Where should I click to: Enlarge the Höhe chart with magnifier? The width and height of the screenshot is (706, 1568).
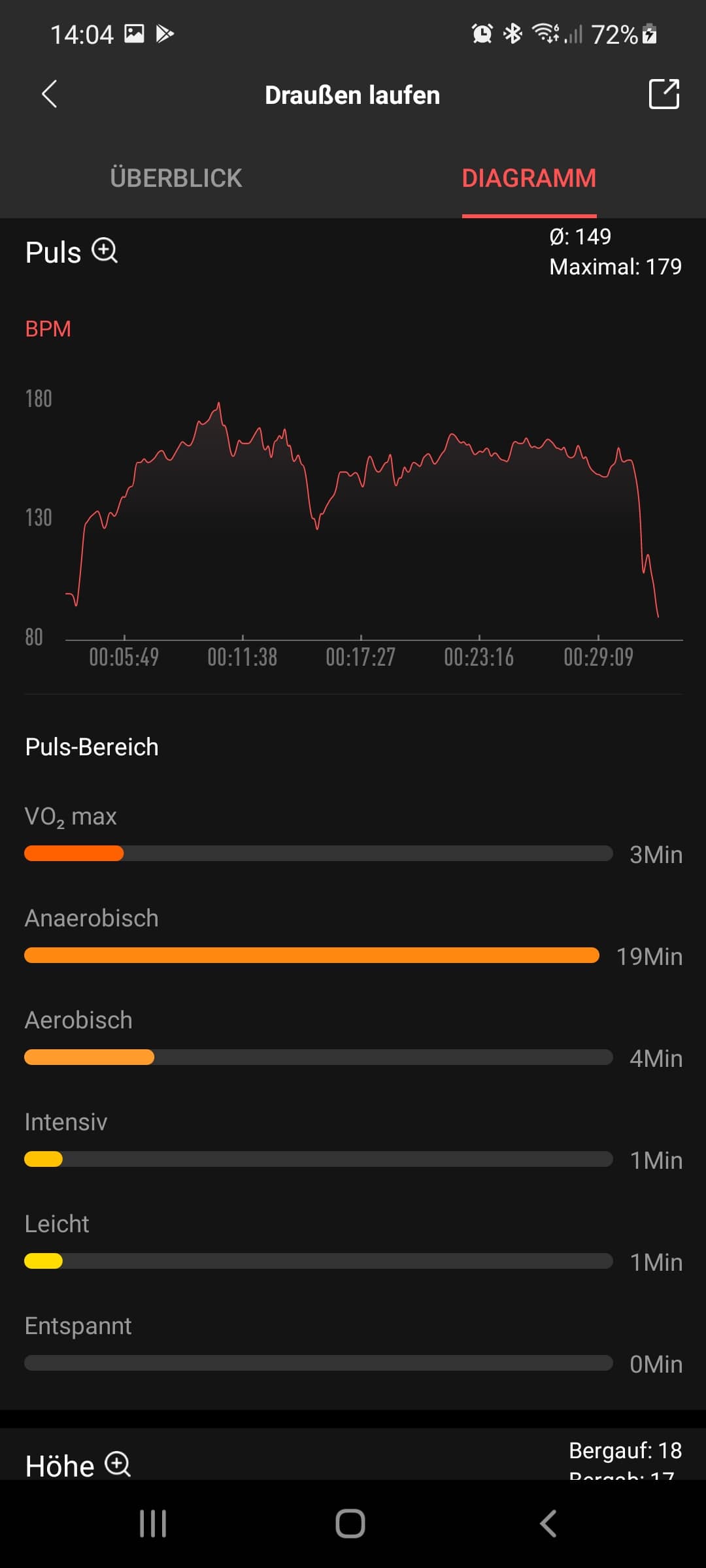pos(118,1464)
